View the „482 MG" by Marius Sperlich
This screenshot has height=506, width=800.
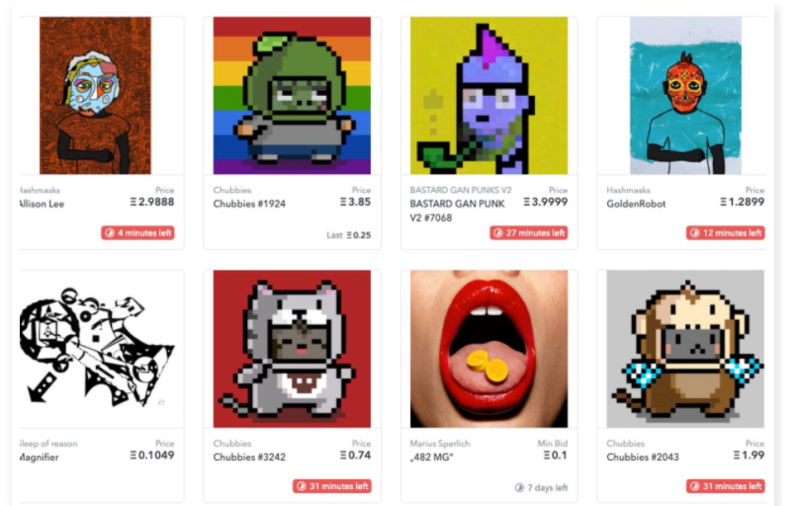pos(489,349)
